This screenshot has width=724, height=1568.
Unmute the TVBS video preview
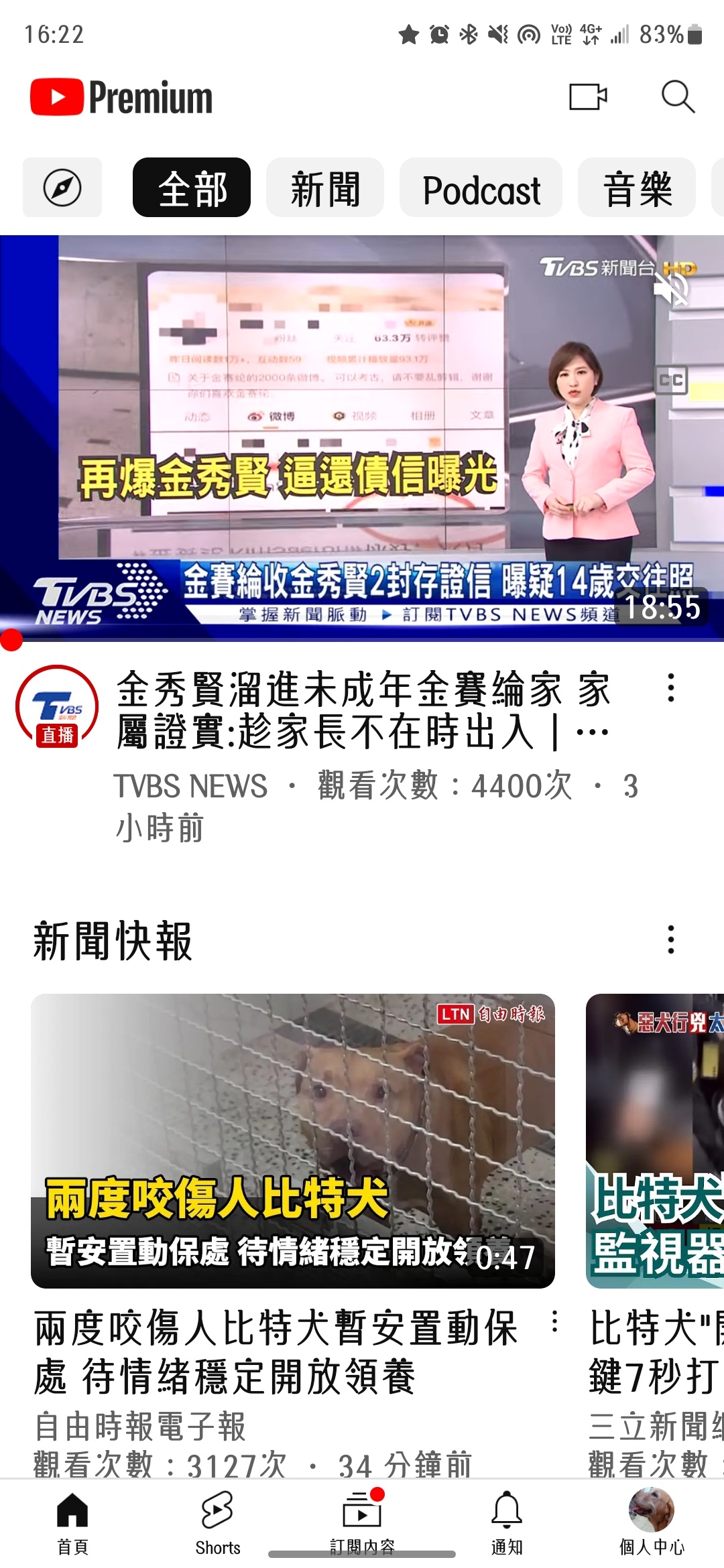[x=671, y=288]
